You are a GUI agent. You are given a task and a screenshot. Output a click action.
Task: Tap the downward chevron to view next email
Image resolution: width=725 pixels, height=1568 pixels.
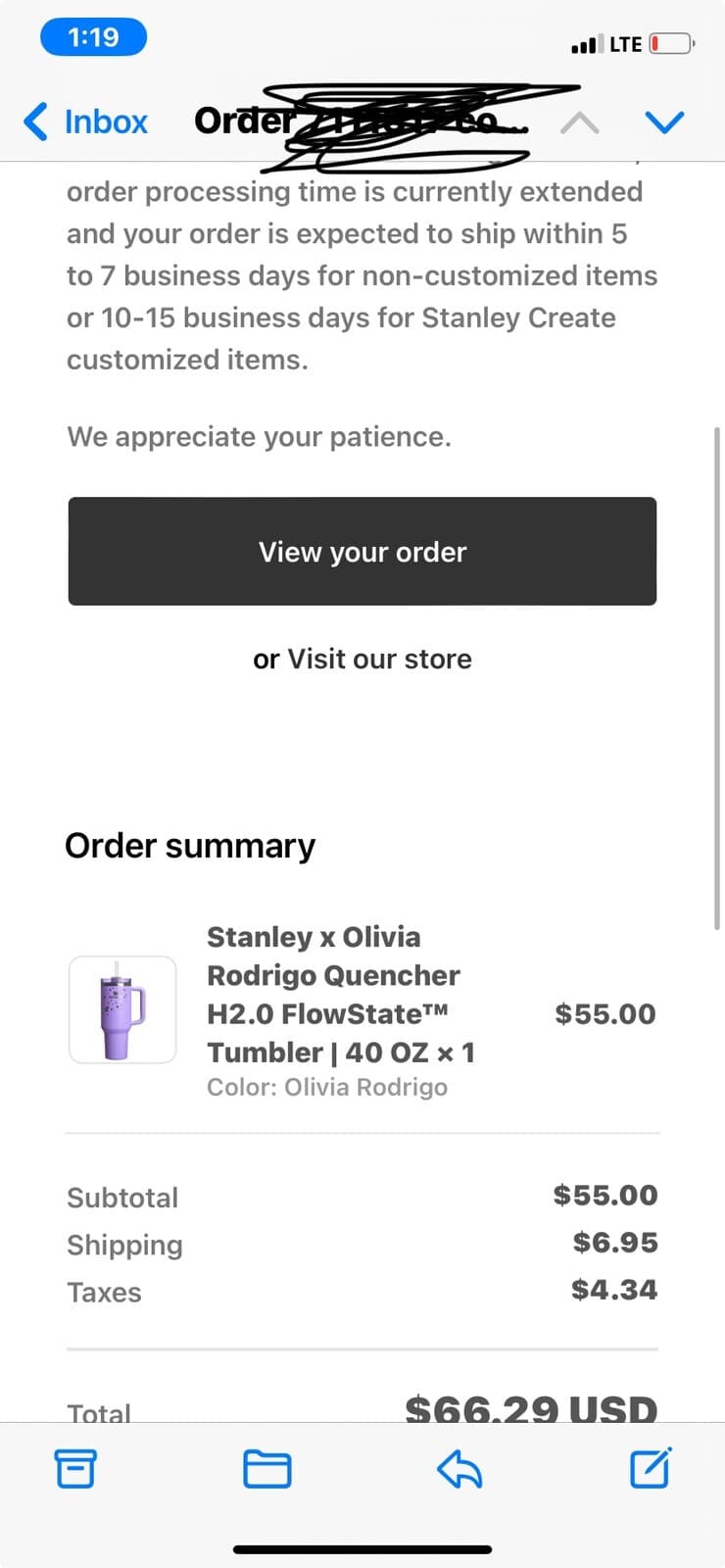(664, 122)
